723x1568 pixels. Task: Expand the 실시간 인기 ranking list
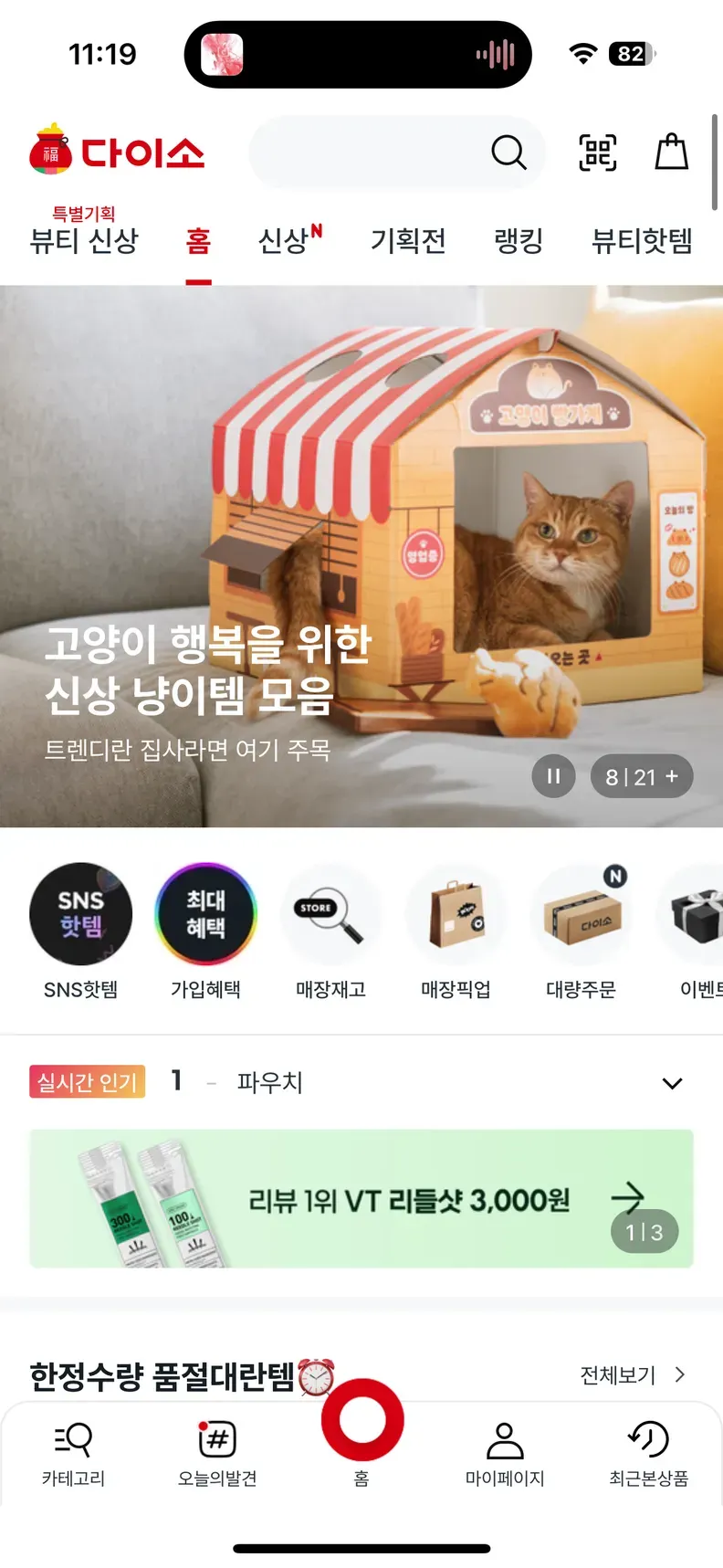(x=672, y=1083)
